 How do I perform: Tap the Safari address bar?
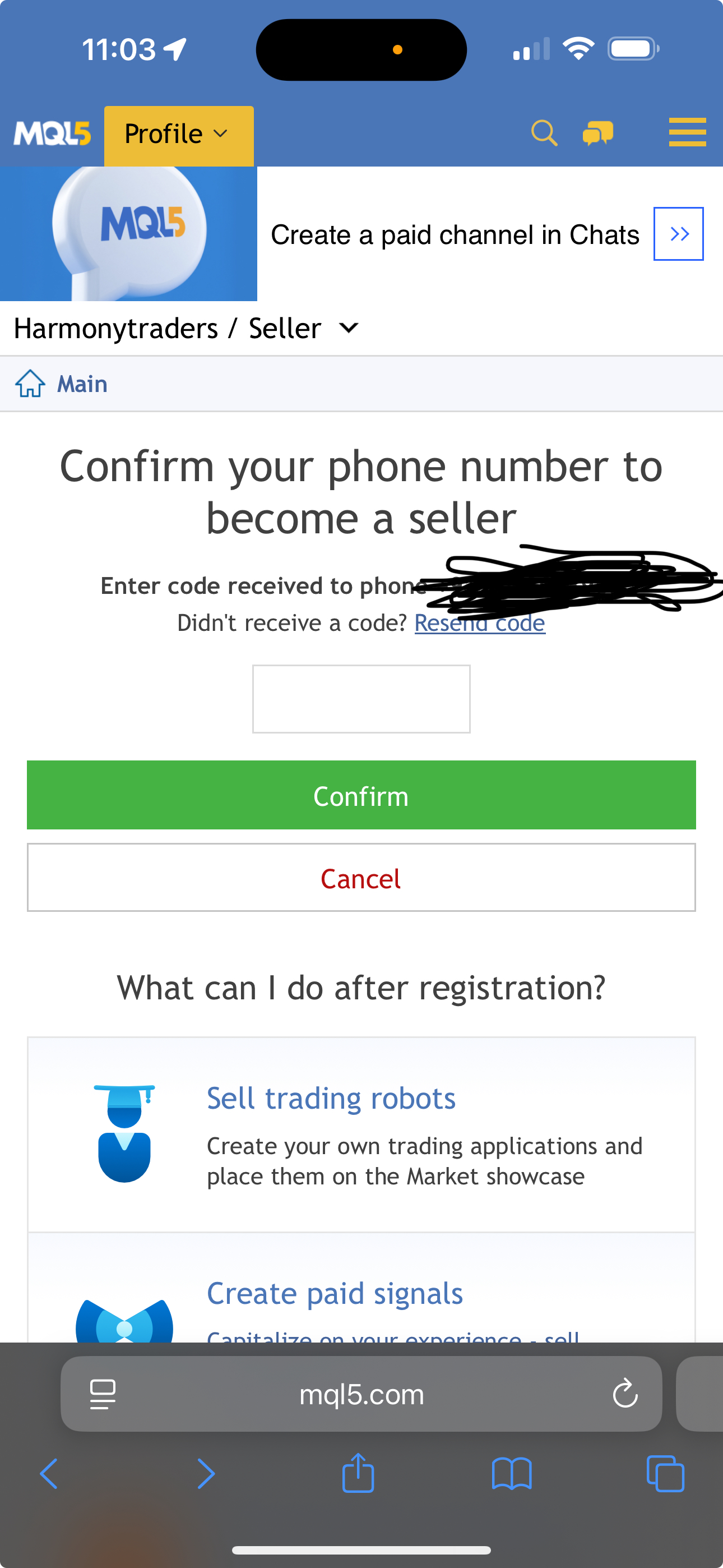click(361, 1394)
